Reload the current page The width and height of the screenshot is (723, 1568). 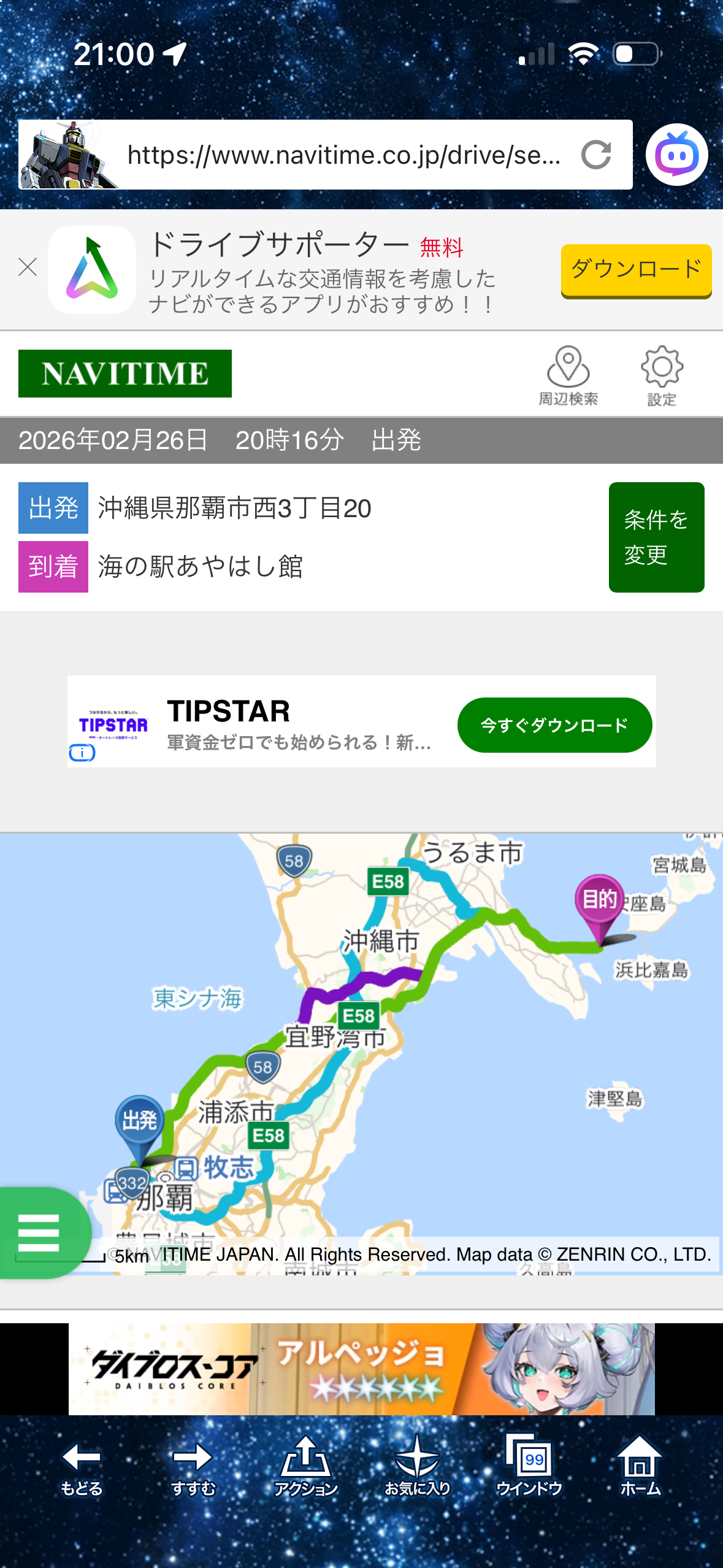coord(596,155)
